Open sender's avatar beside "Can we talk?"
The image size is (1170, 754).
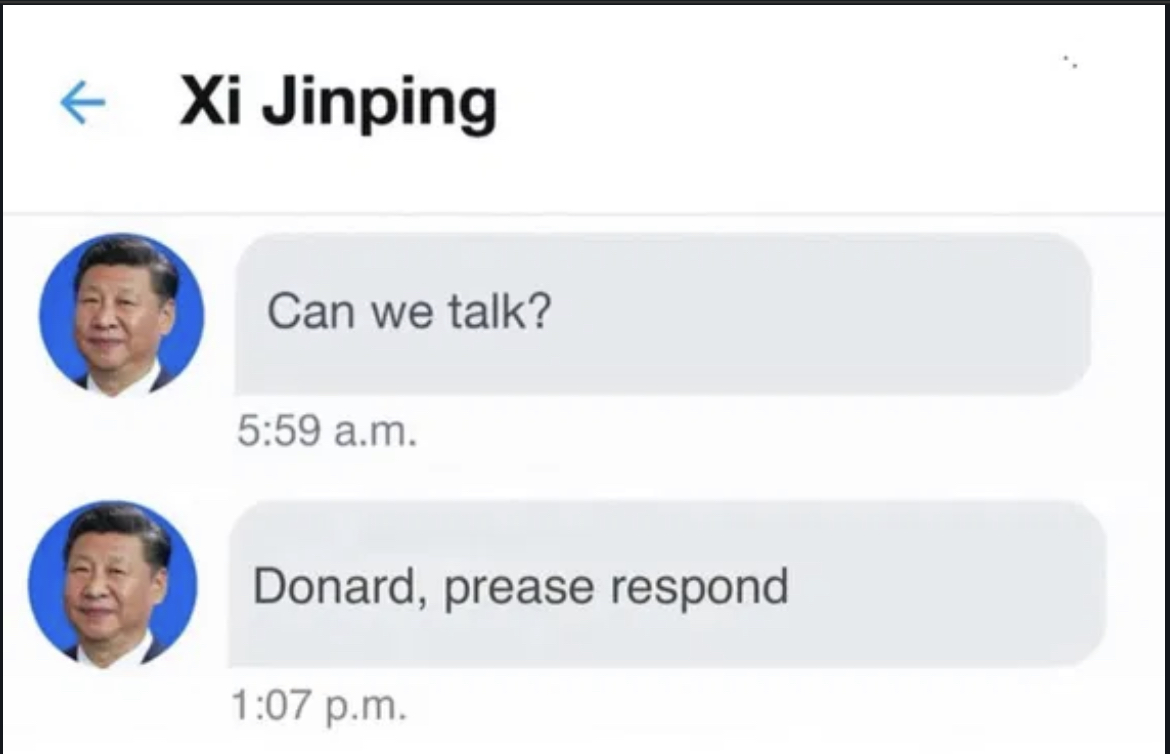coord(121,316)
